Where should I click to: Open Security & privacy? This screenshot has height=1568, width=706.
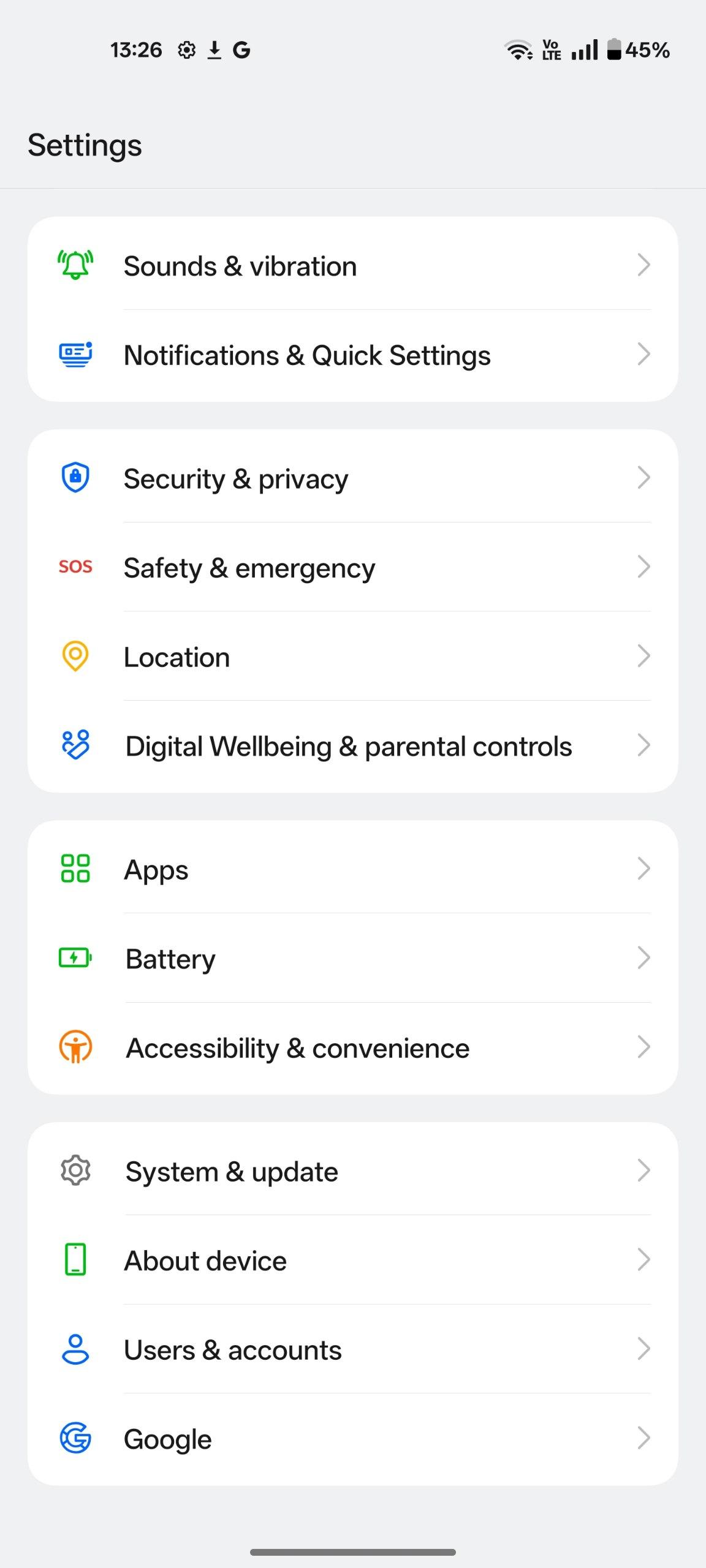point(352,478)
